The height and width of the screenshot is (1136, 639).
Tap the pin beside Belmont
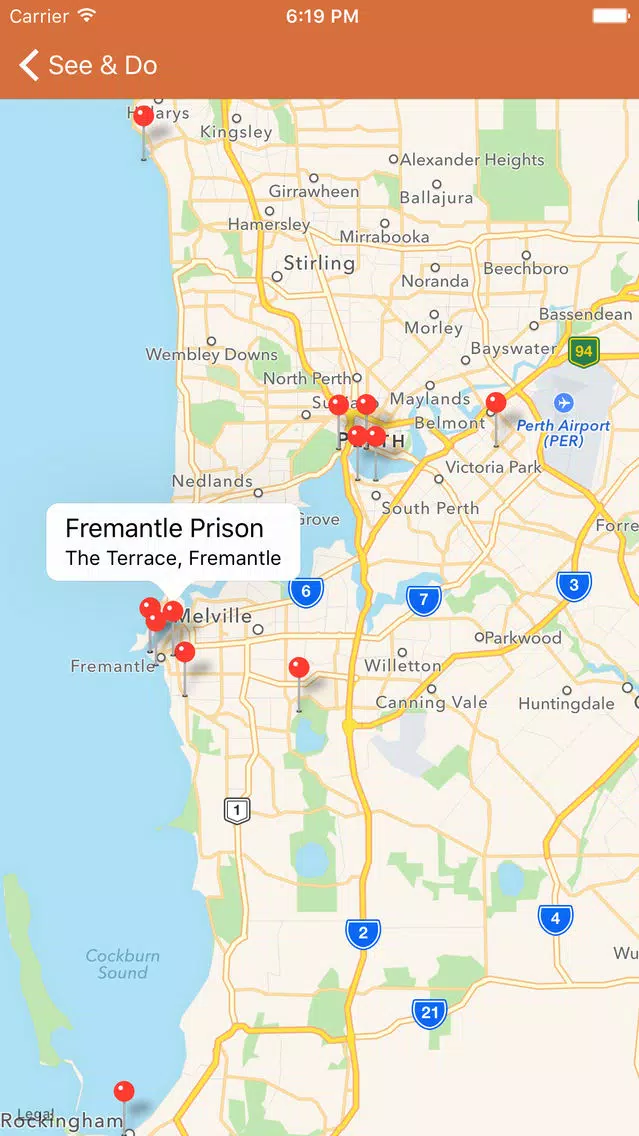pyautogui.click(x=496, y=404)
